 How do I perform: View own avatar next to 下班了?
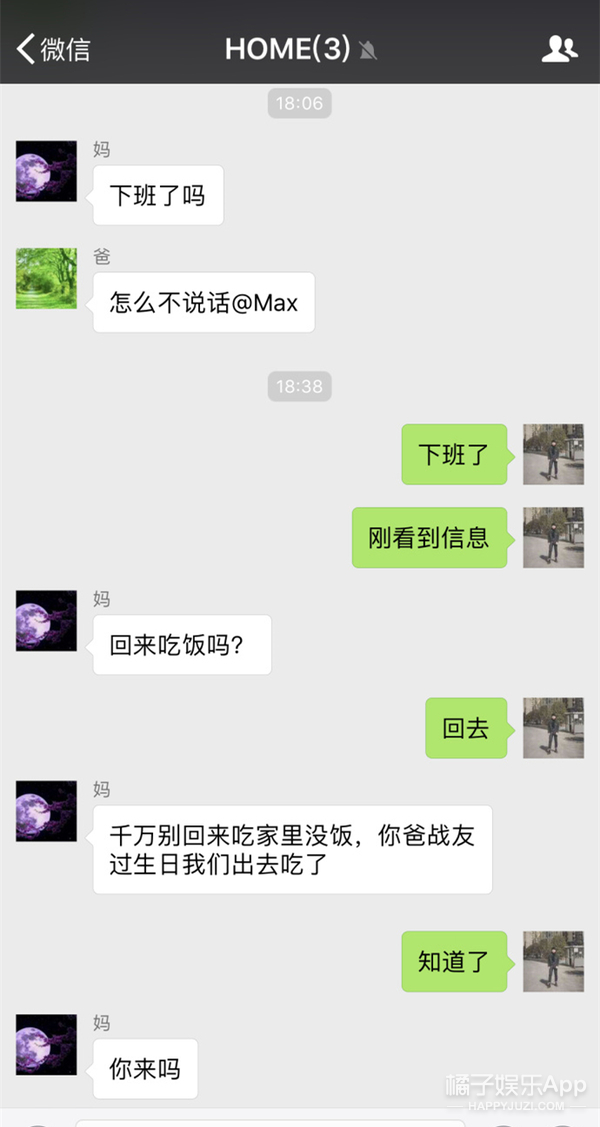click(x=553, y=454)
